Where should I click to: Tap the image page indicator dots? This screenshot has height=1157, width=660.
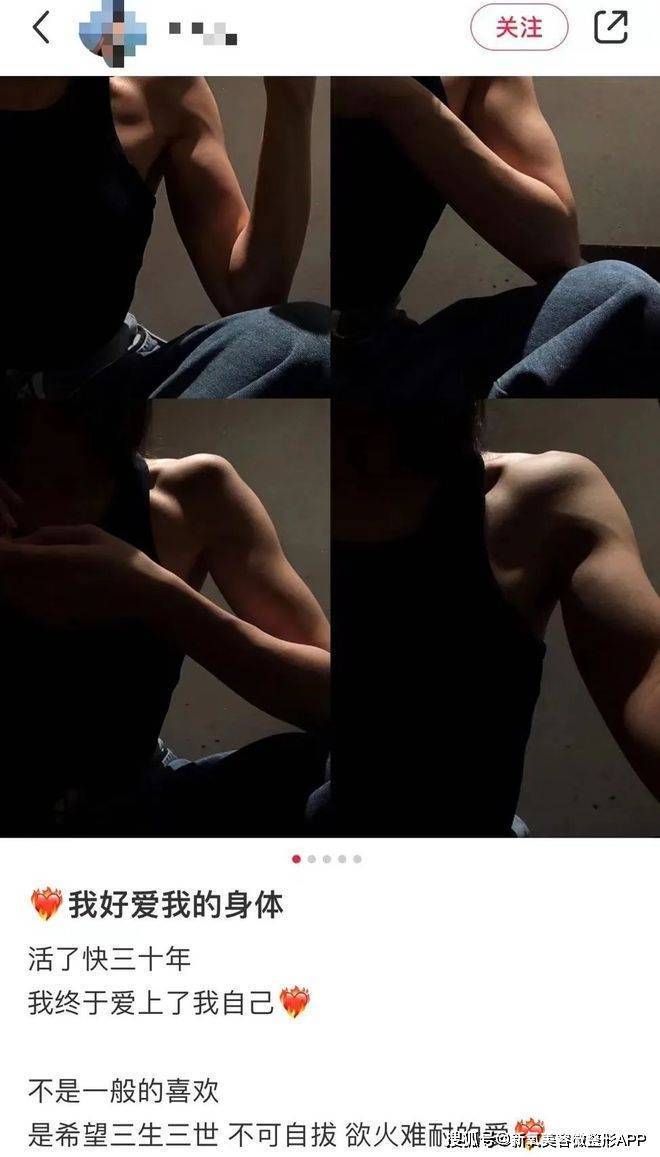pos(327,859)
